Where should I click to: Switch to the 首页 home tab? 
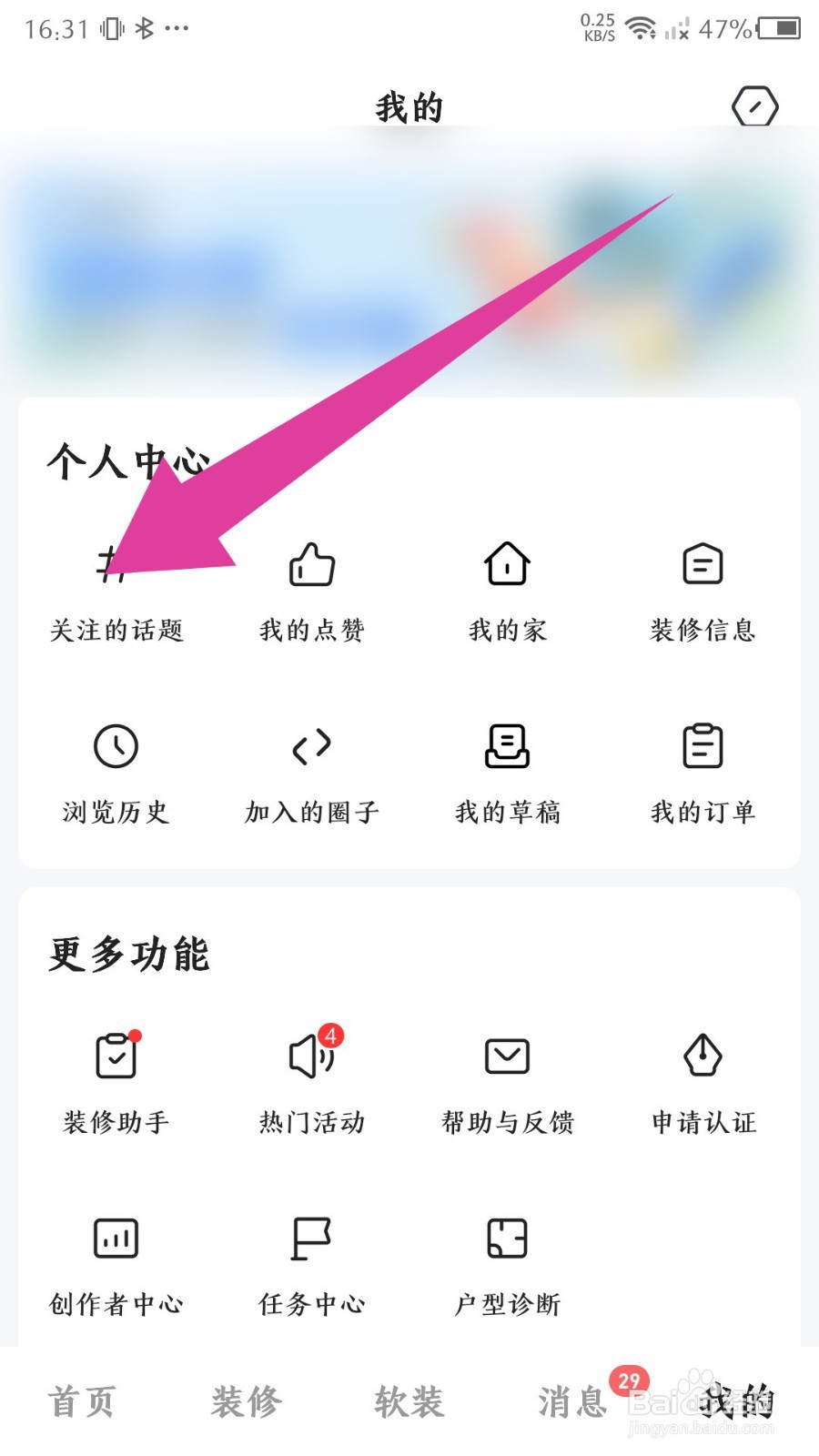(80, 1401)
